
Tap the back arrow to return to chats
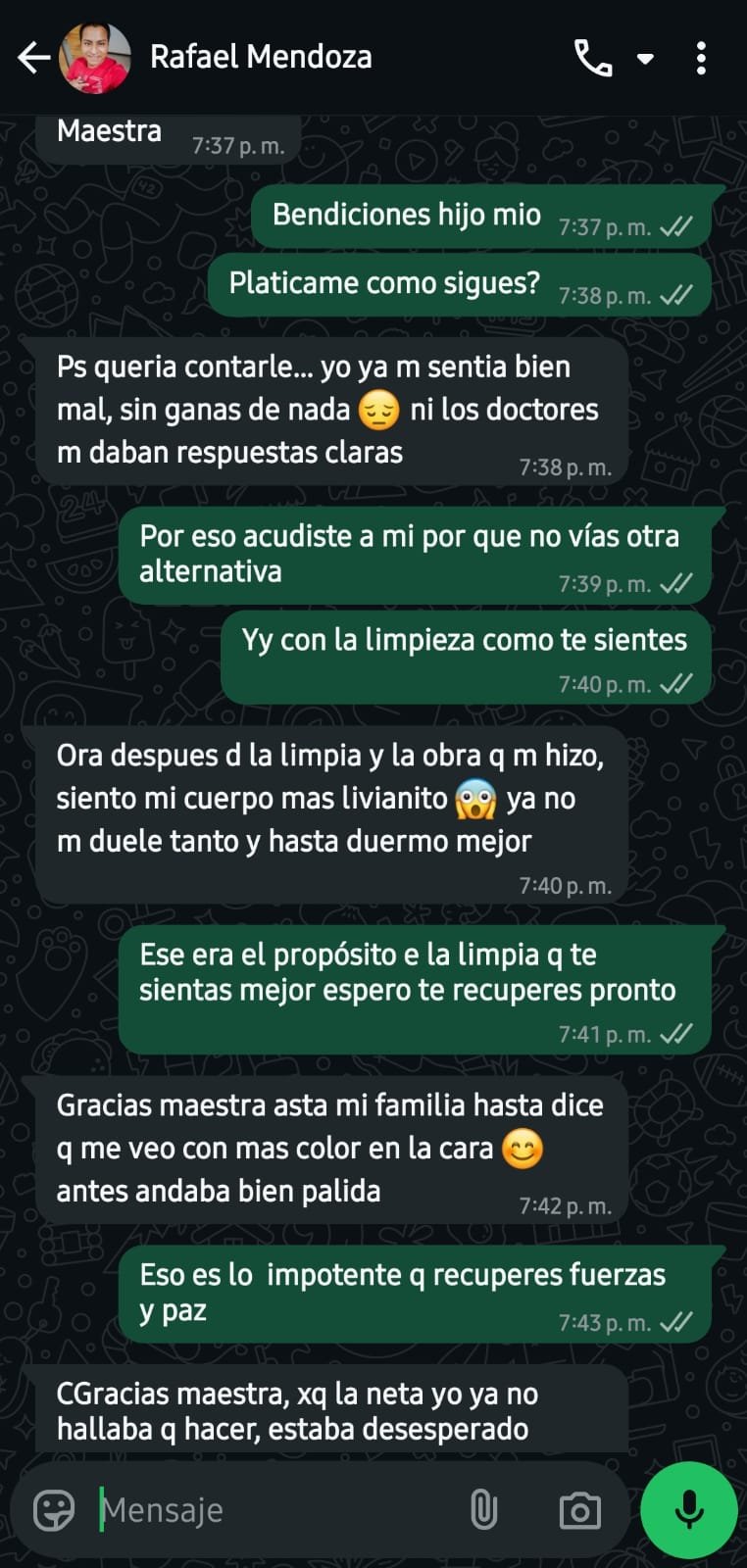click(33, 57)
